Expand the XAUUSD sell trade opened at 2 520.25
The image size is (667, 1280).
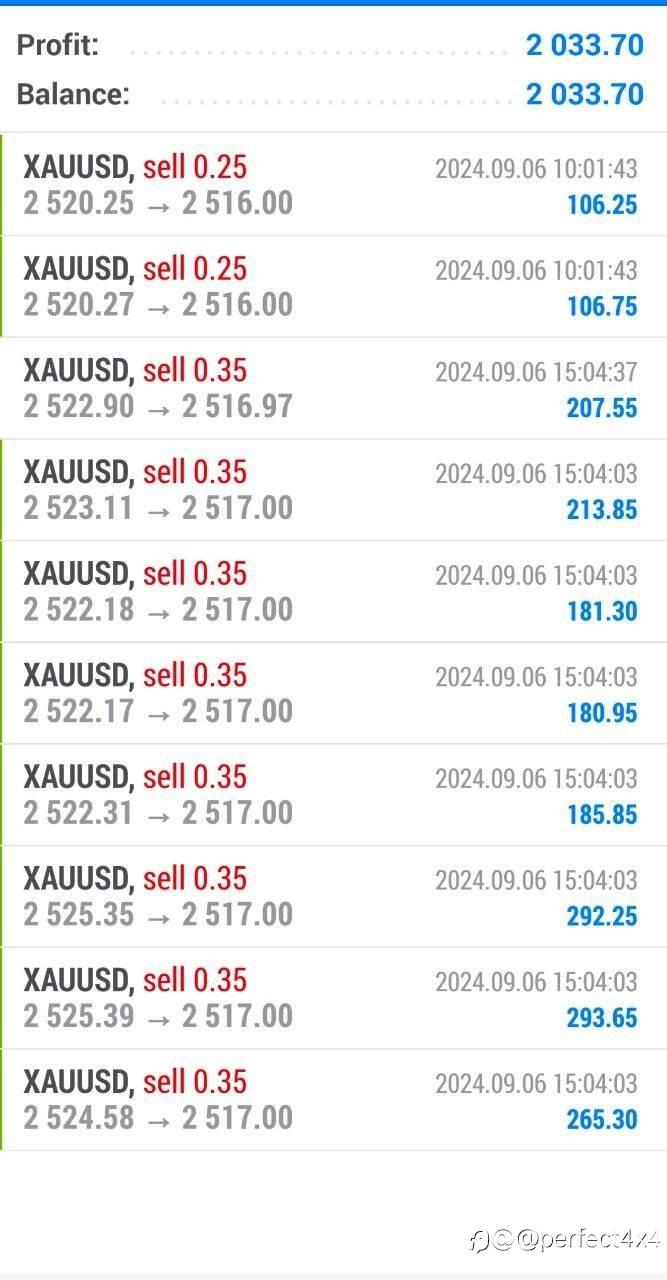[333, 185]
